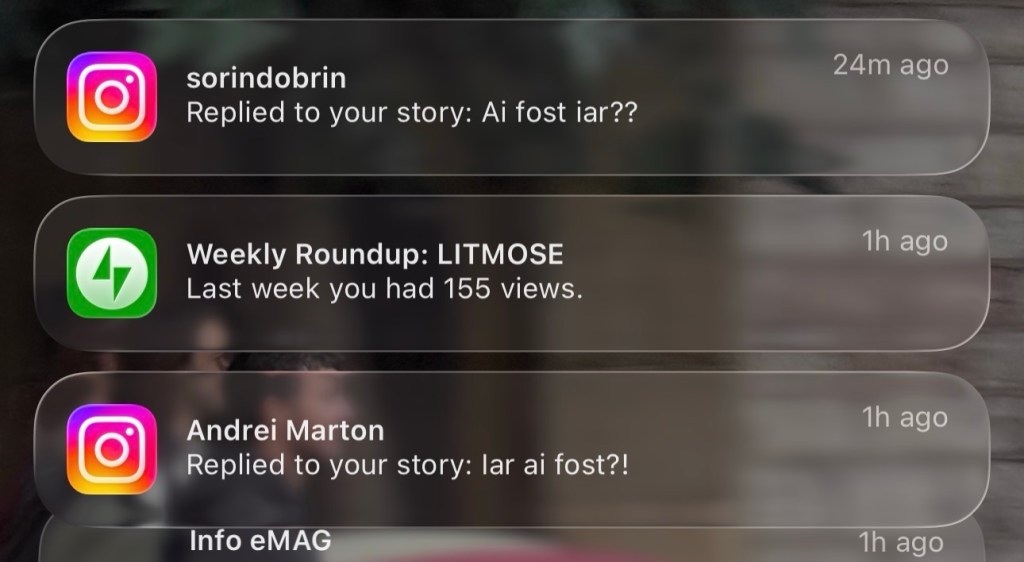The image size is (1024, 562).
Task: Open the Weekly Roundup: LITMOSE notification
Action: pos(510,272)
